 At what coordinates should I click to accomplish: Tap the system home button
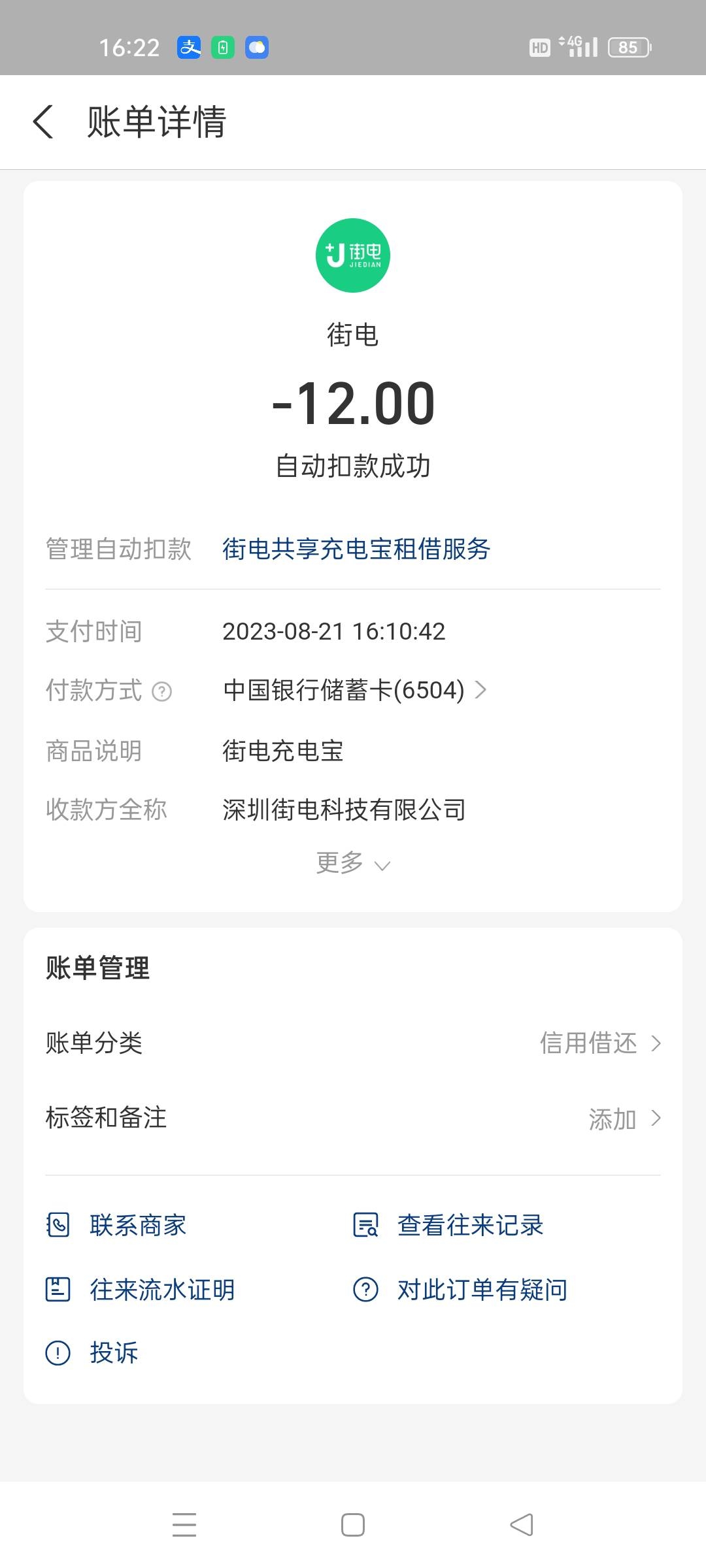[353, 1525]
